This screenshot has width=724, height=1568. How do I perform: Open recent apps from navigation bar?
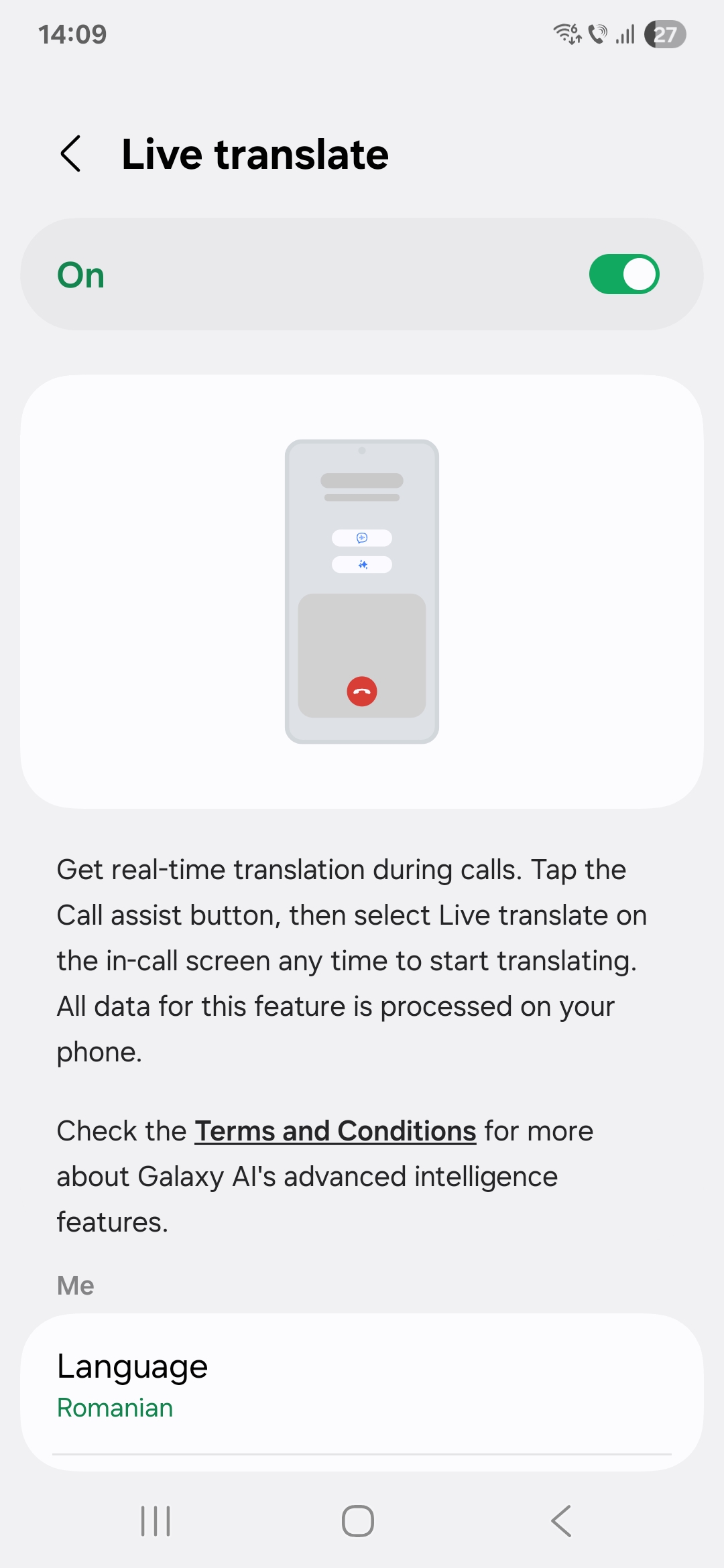(156, 1521)
